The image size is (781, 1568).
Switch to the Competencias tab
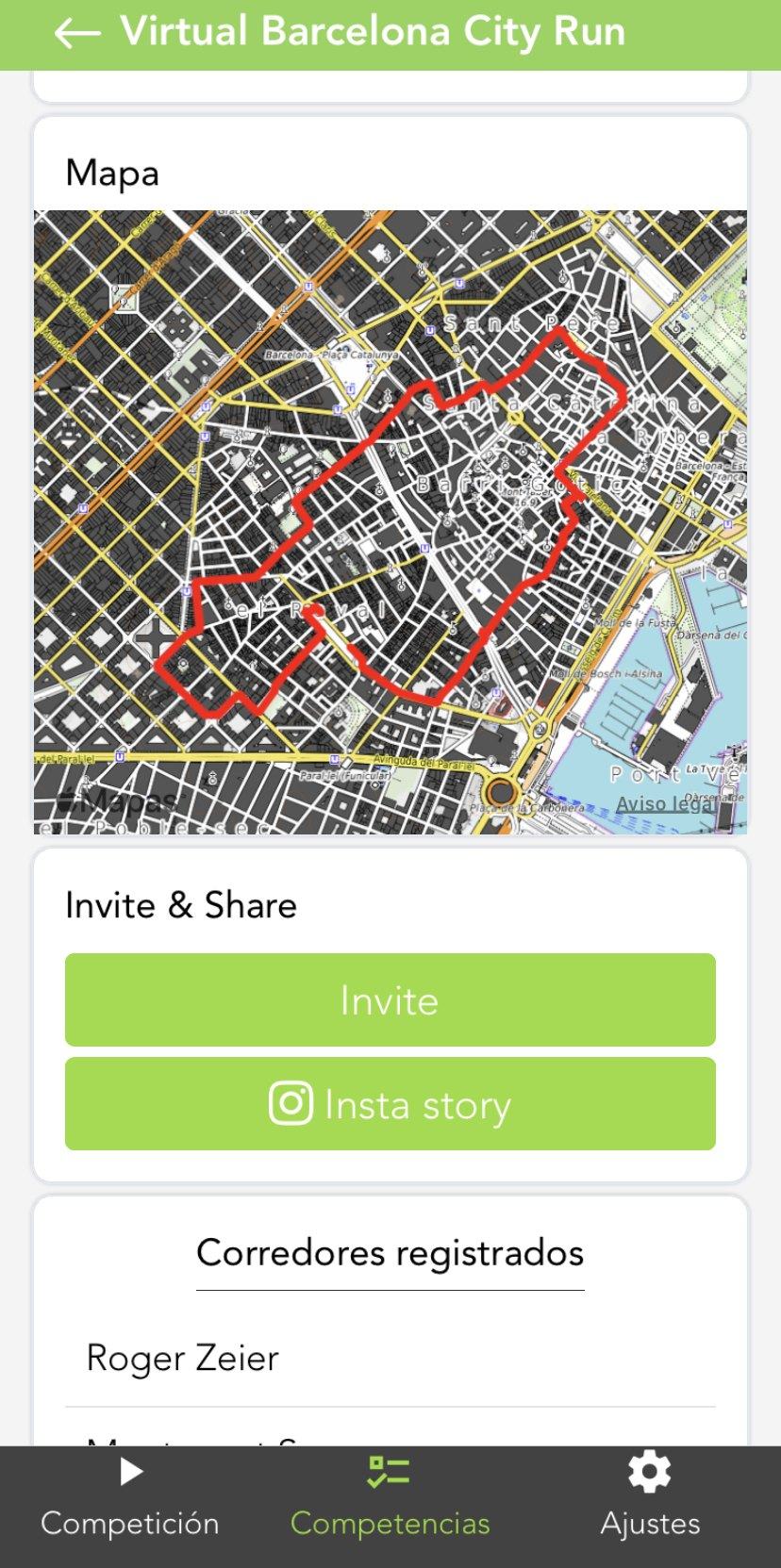[x=390, y=1499]
